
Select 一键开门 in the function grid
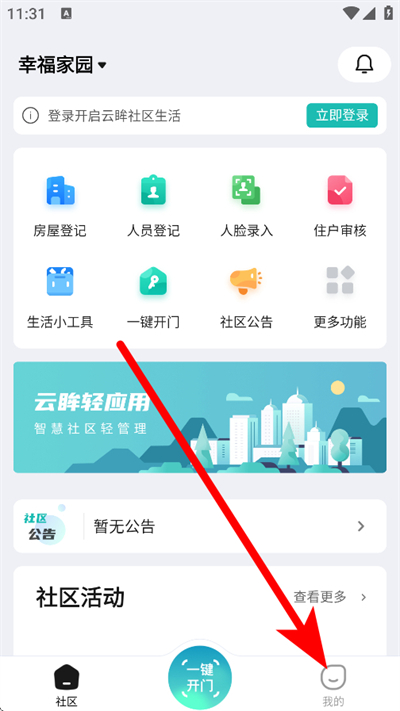[153, 297]
